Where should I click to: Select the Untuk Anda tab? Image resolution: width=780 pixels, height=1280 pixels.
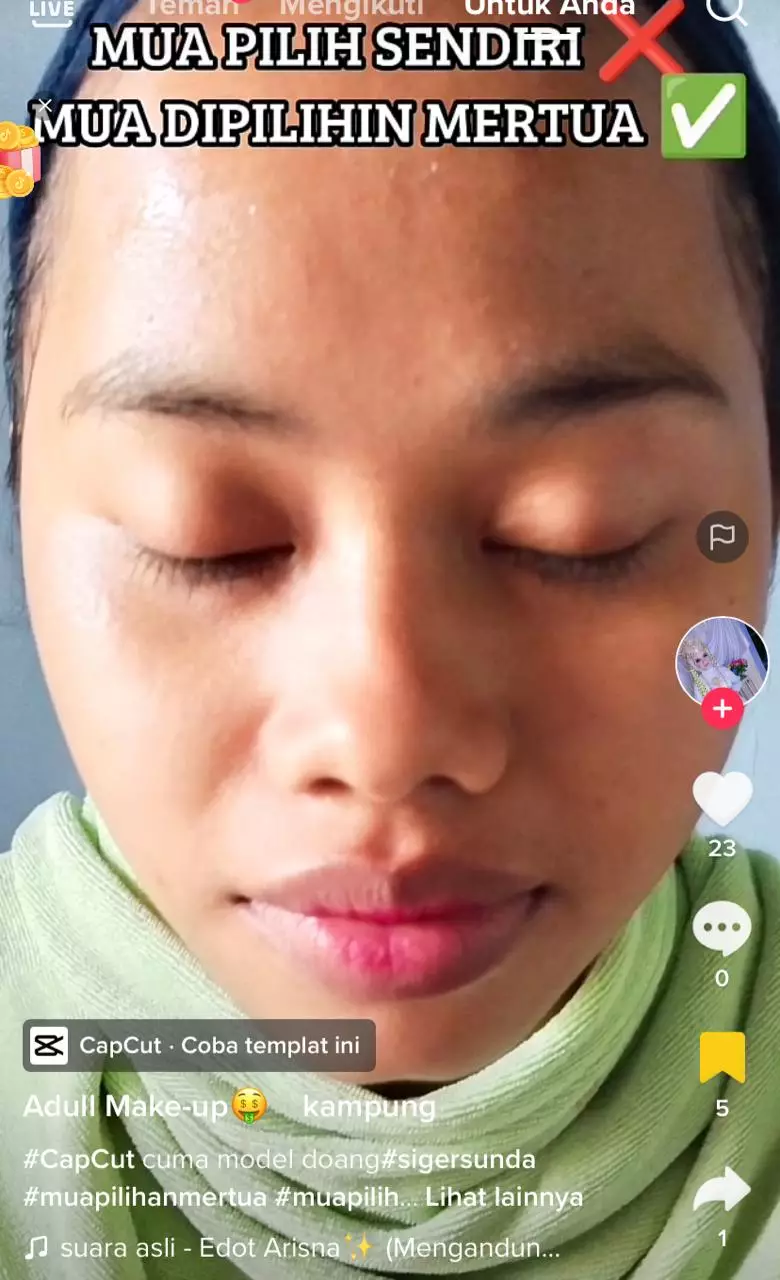click(x=549, y=8)
